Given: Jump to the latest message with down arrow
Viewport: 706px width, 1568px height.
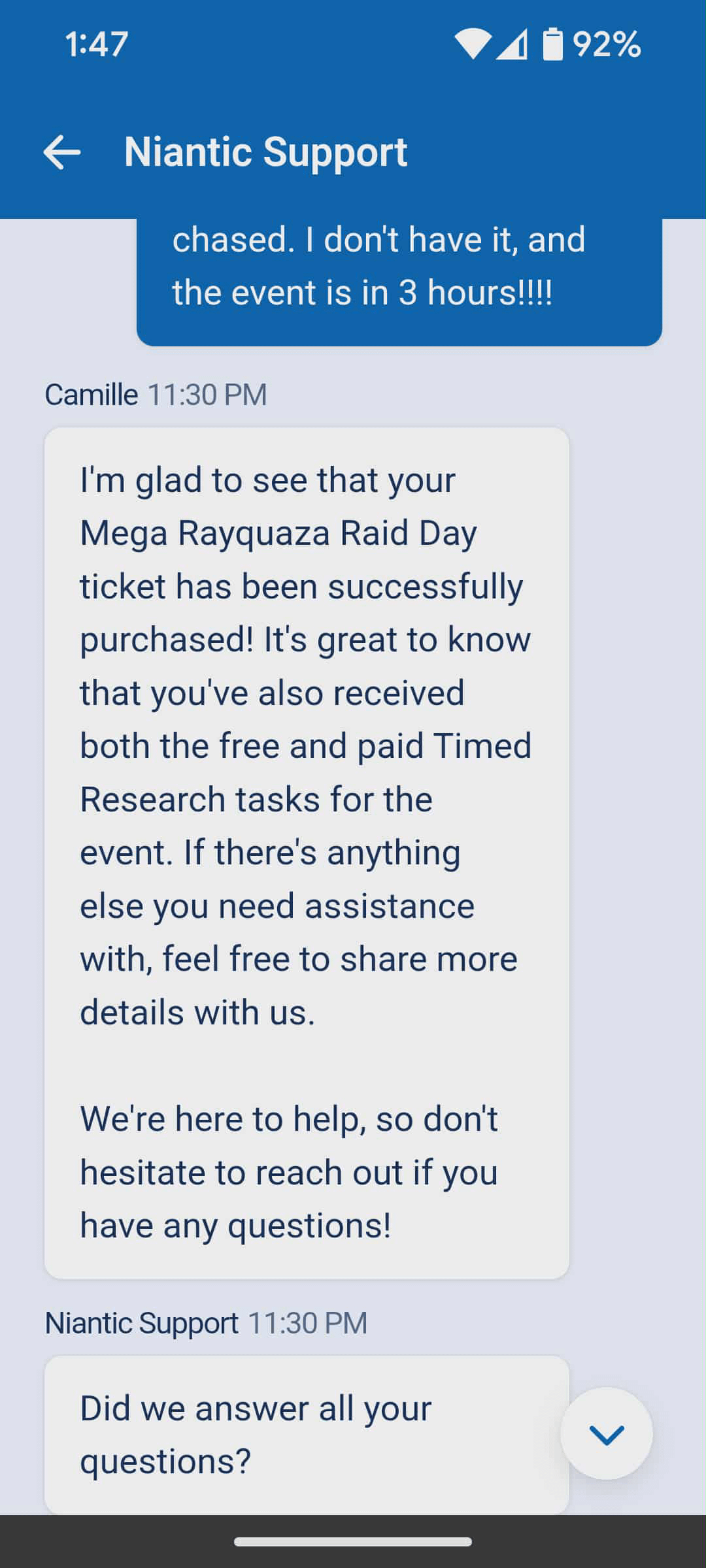Looking at the screenshot, I should click(606, 1434).
